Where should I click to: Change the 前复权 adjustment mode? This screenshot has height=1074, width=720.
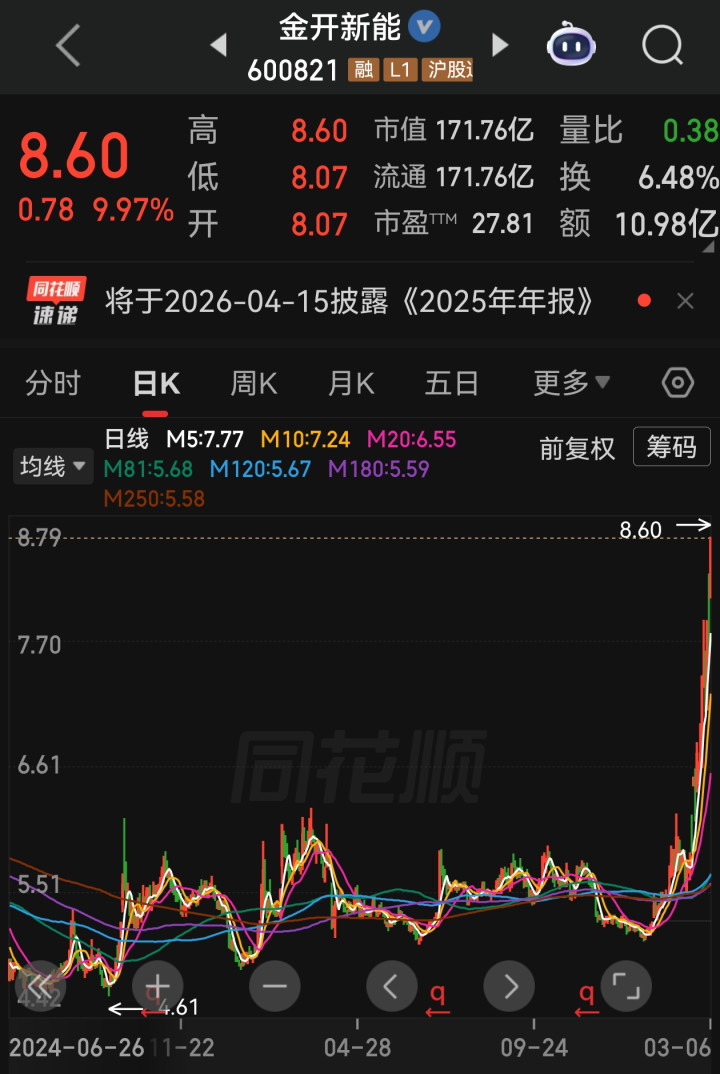click(577, 449)
